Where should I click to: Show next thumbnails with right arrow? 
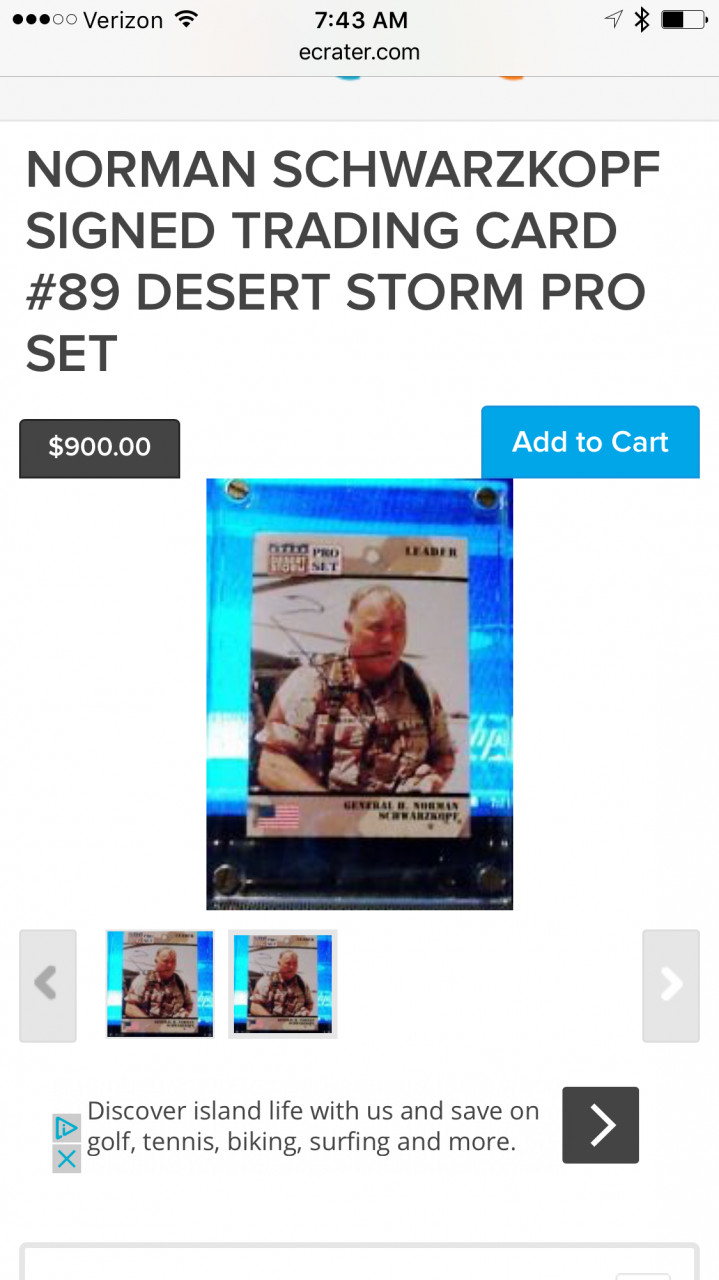[670, 985]
